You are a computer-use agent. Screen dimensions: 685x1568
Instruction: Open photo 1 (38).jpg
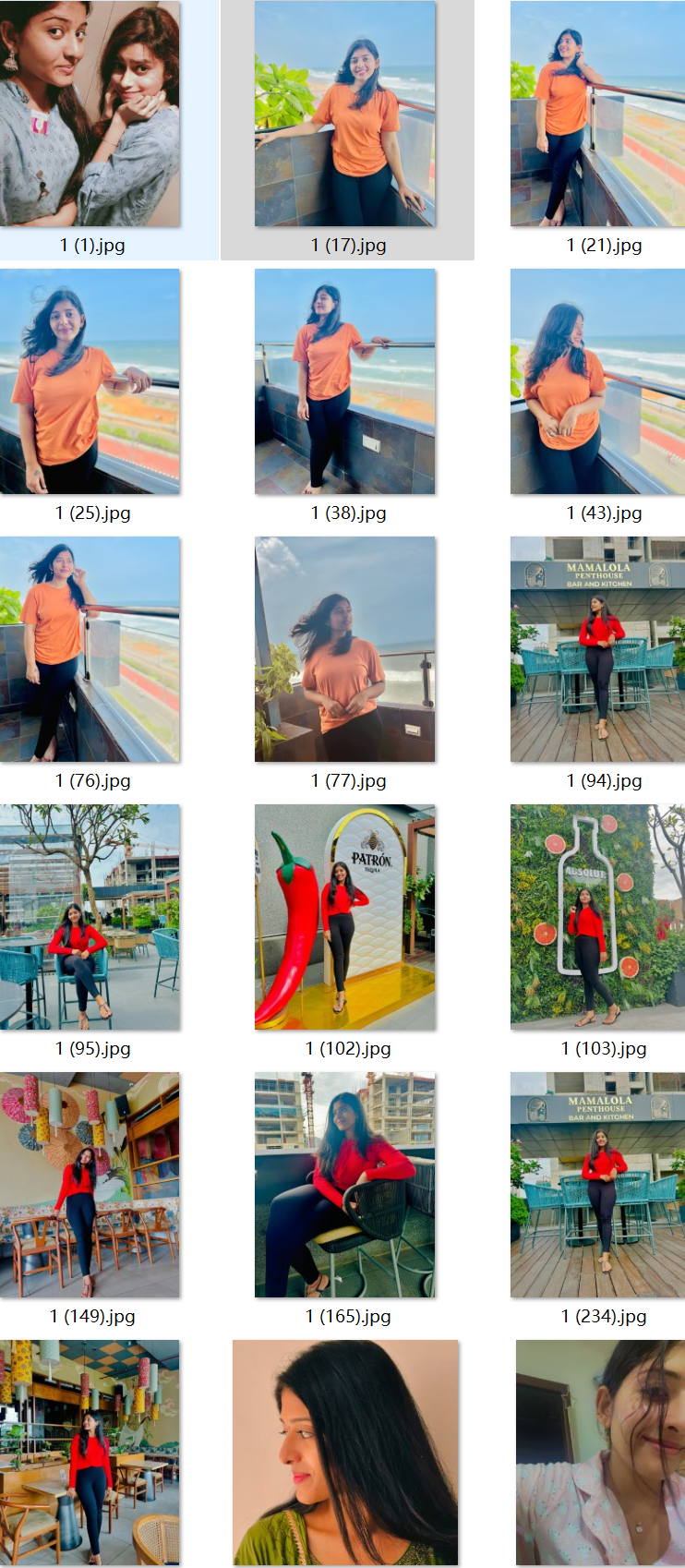point(344,381)
